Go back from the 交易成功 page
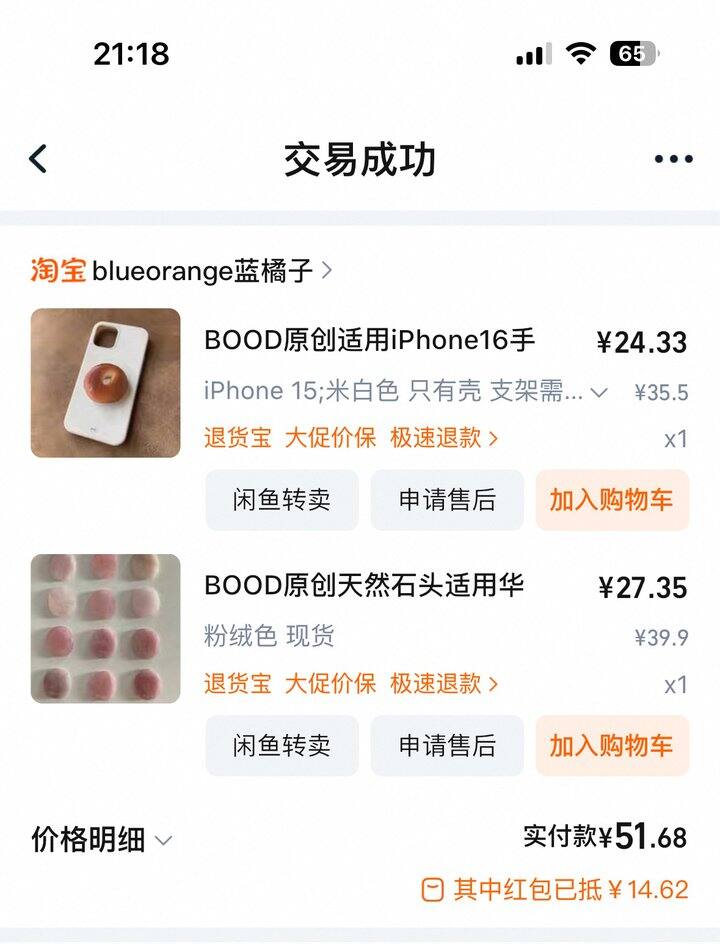Image resolution: width=720 pixels, height=944 pixels. 38,159
